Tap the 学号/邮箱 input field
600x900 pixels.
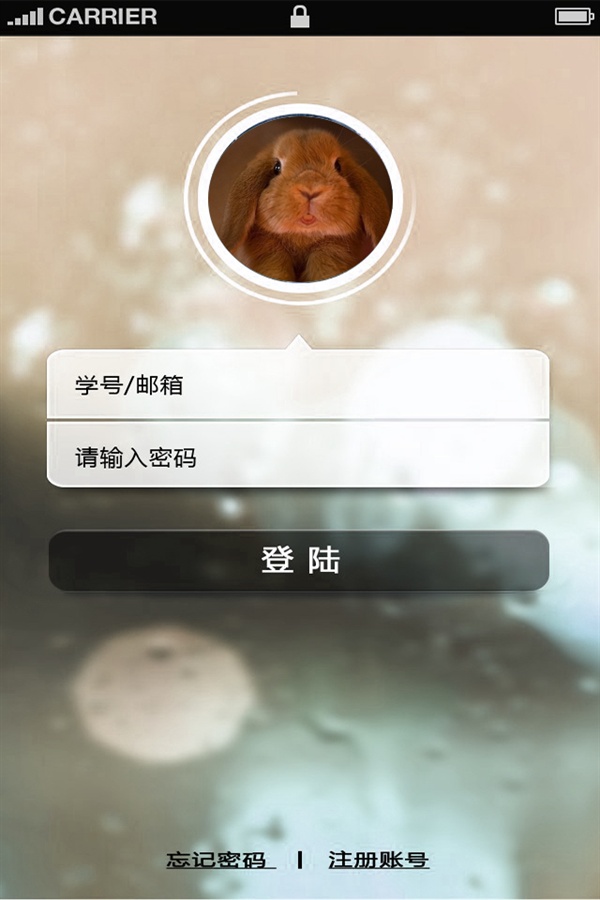click(x=298, y=385)
